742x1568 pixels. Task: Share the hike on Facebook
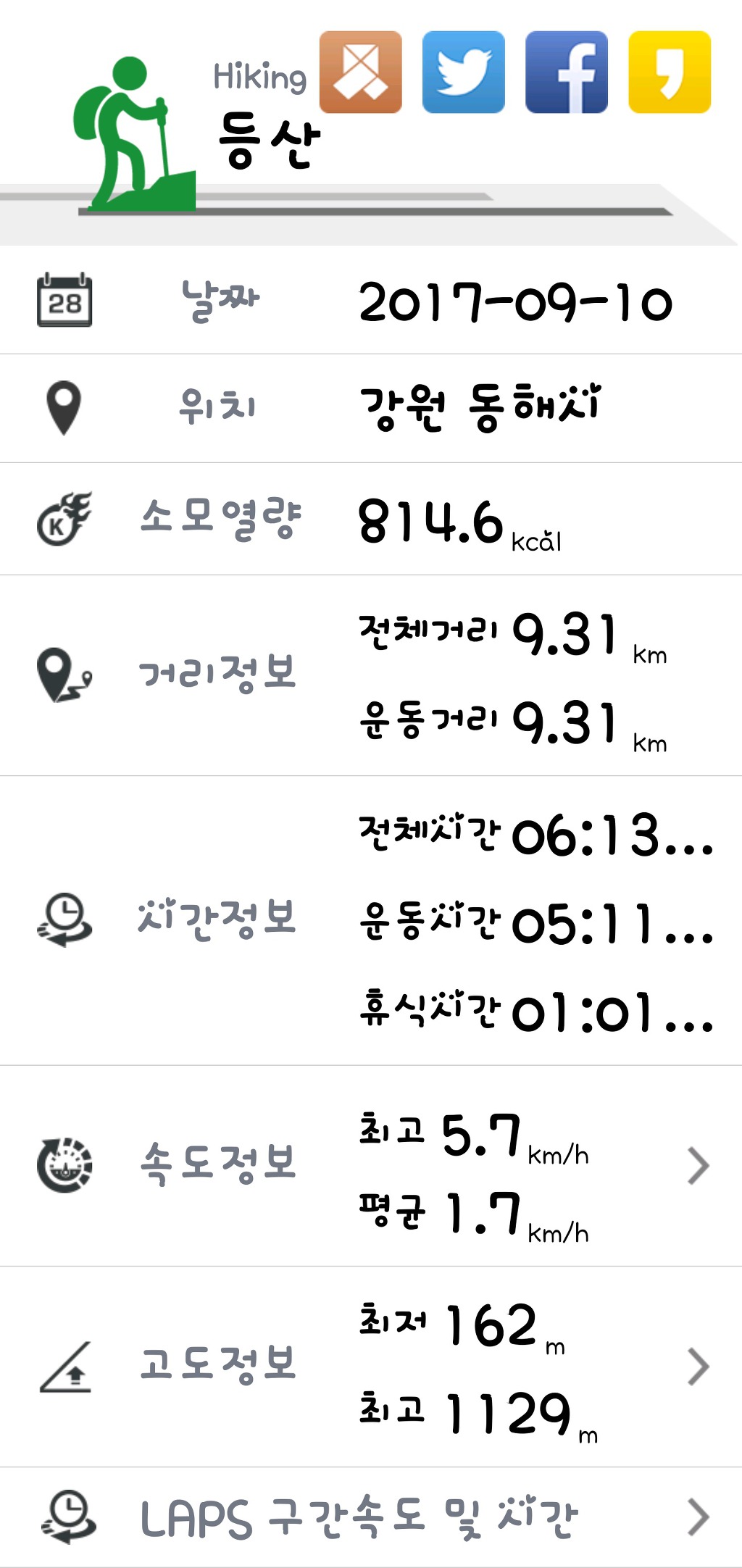[x=567, y=72]
